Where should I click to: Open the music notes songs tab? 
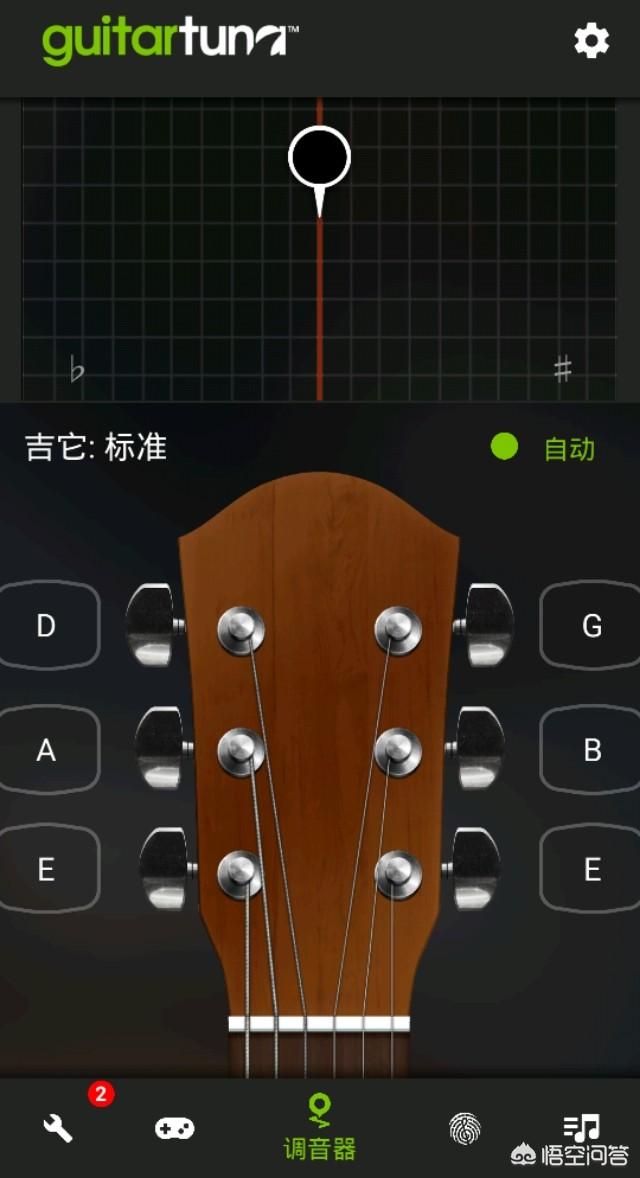[582, 1128]
